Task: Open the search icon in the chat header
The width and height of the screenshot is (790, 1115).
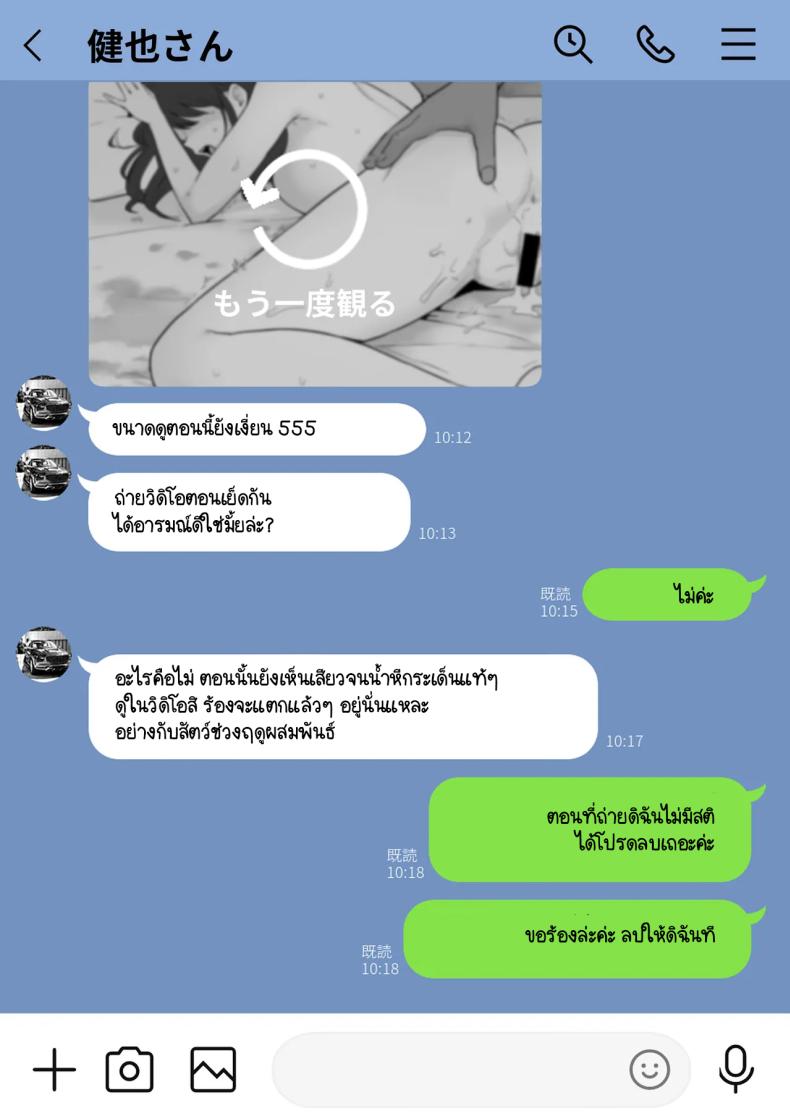Action: click(x=572, y=43)
